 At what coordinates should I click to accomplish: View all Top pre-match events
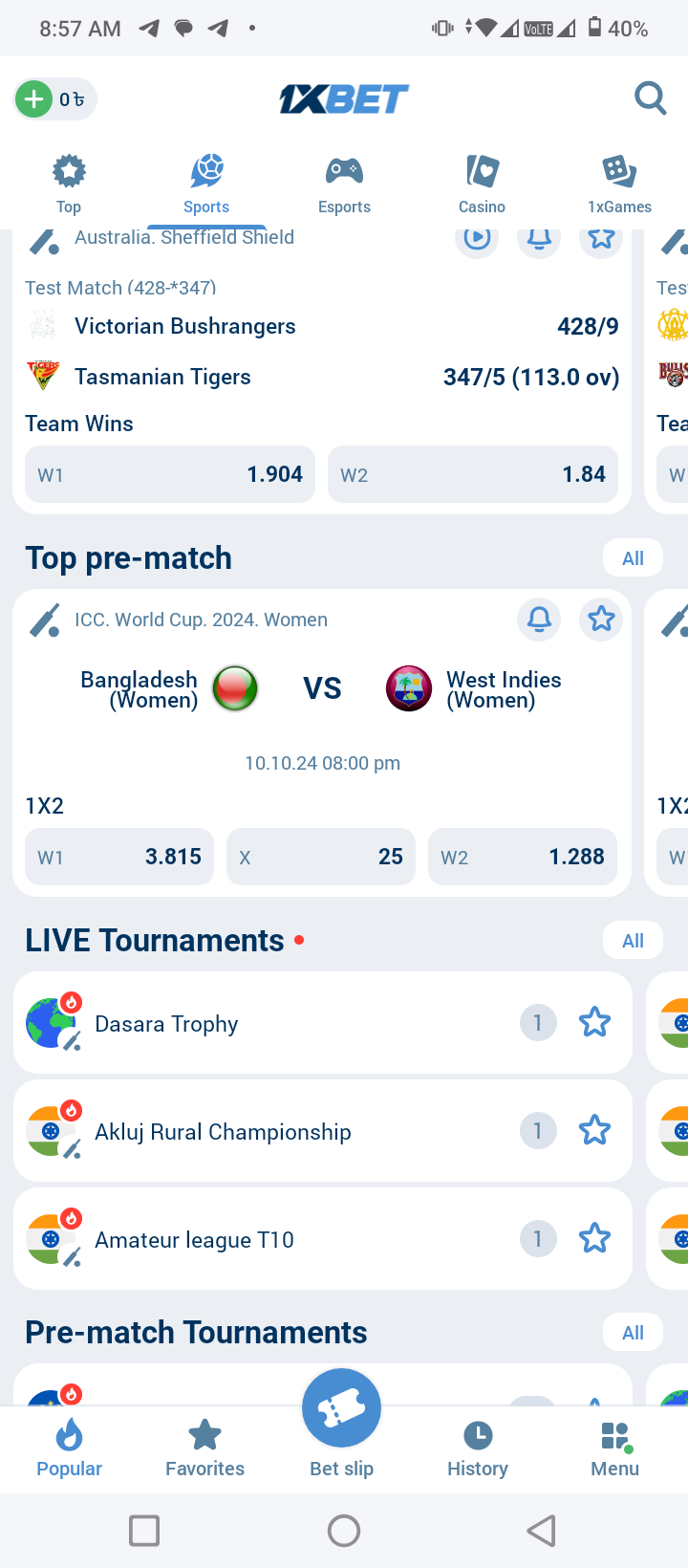click(x=633, y=558)
